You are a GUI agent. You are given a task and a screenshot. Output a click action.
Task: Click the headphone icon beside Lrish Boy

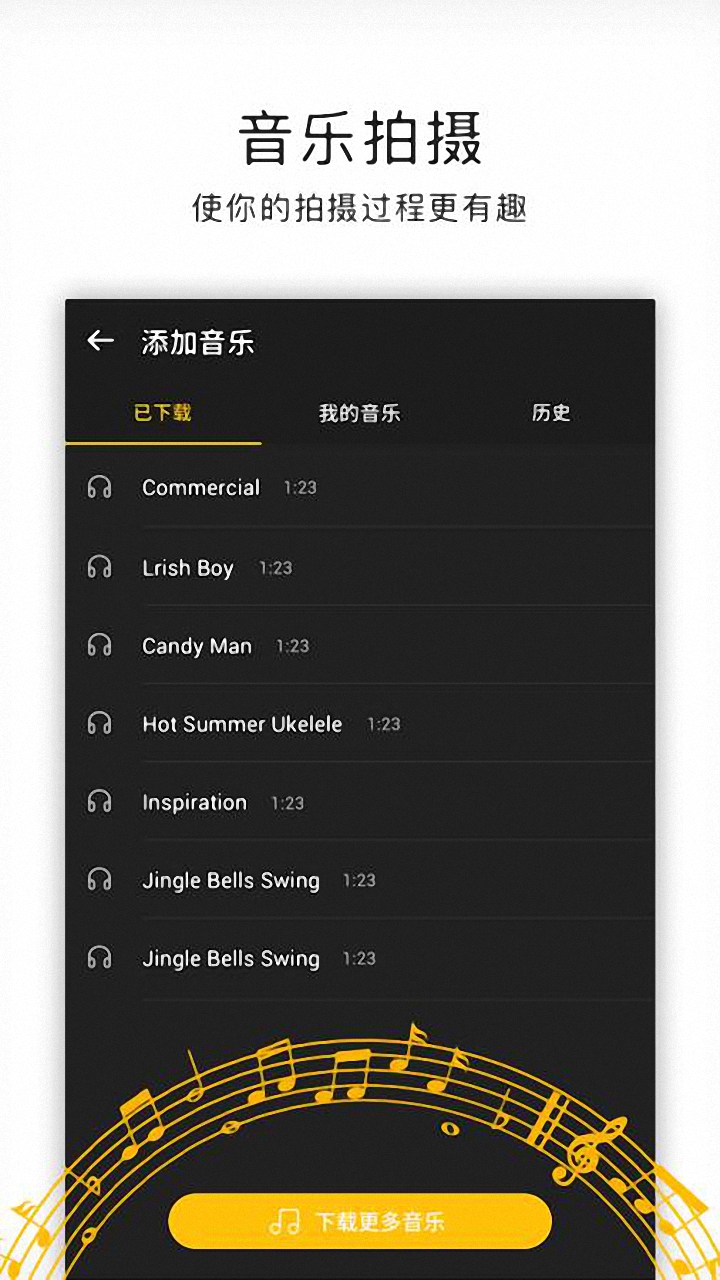click(98, 568)
